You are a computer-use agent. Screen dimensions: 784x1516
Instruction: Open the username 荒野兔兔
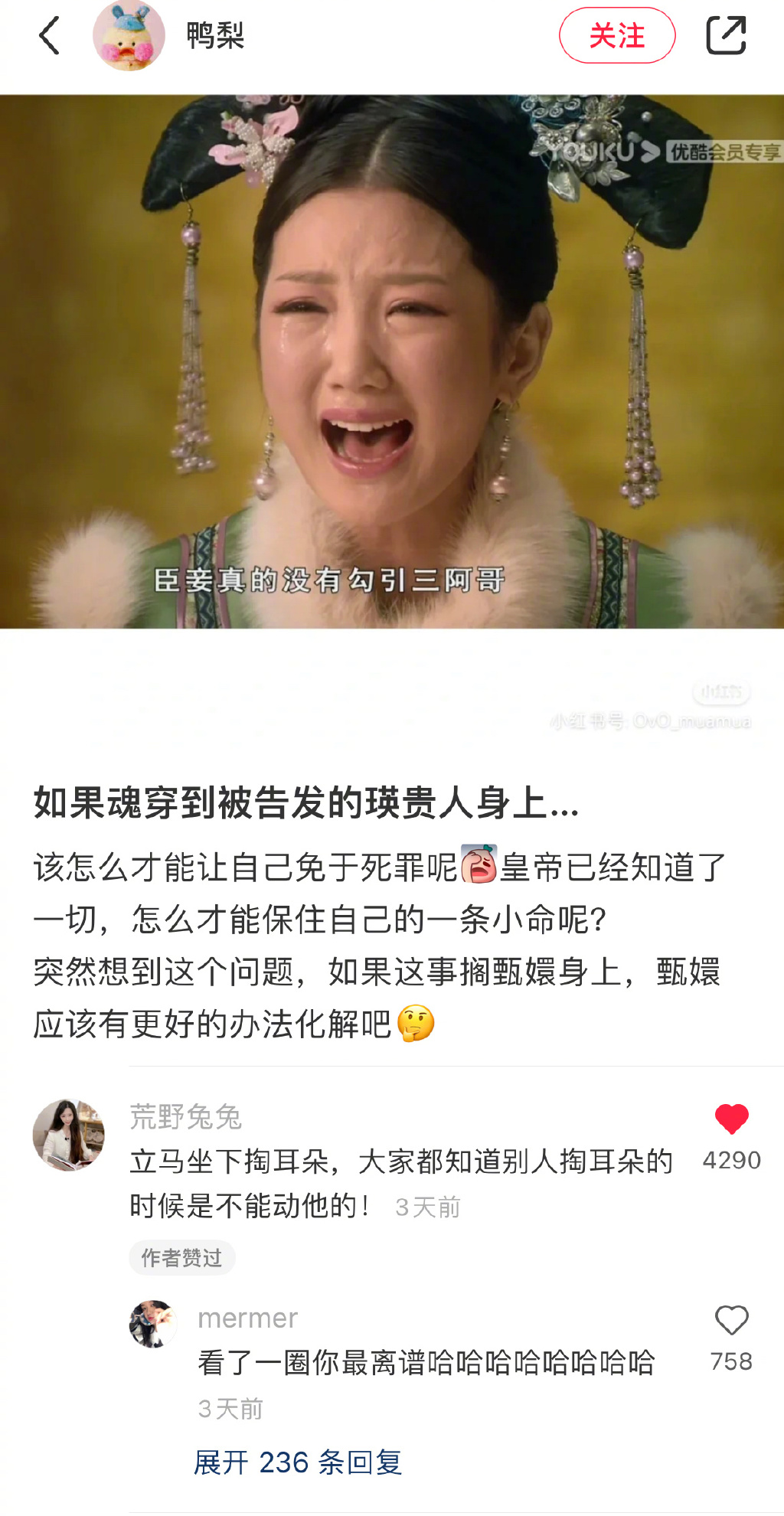186,1117
